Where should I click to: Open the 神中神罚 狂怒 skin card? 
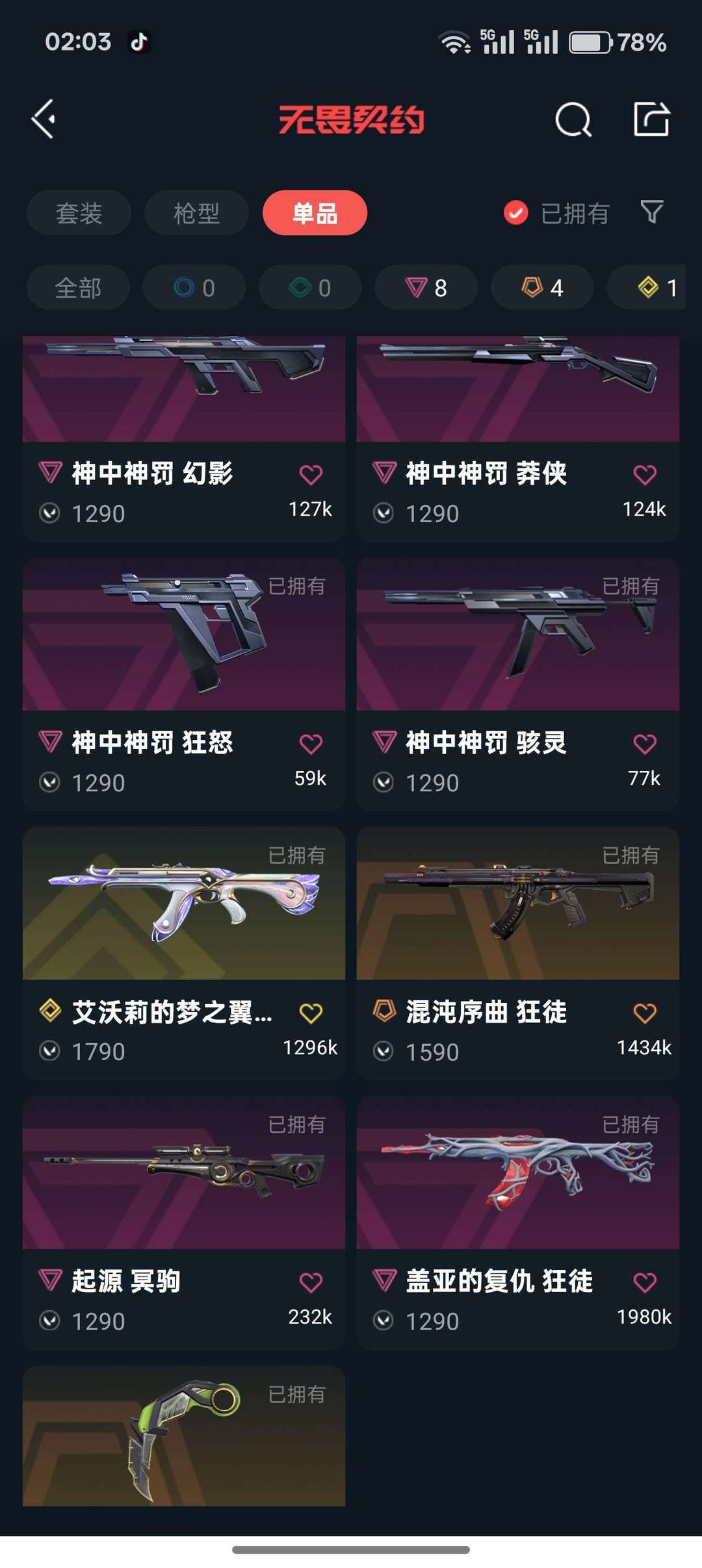(x=184, y=685)
